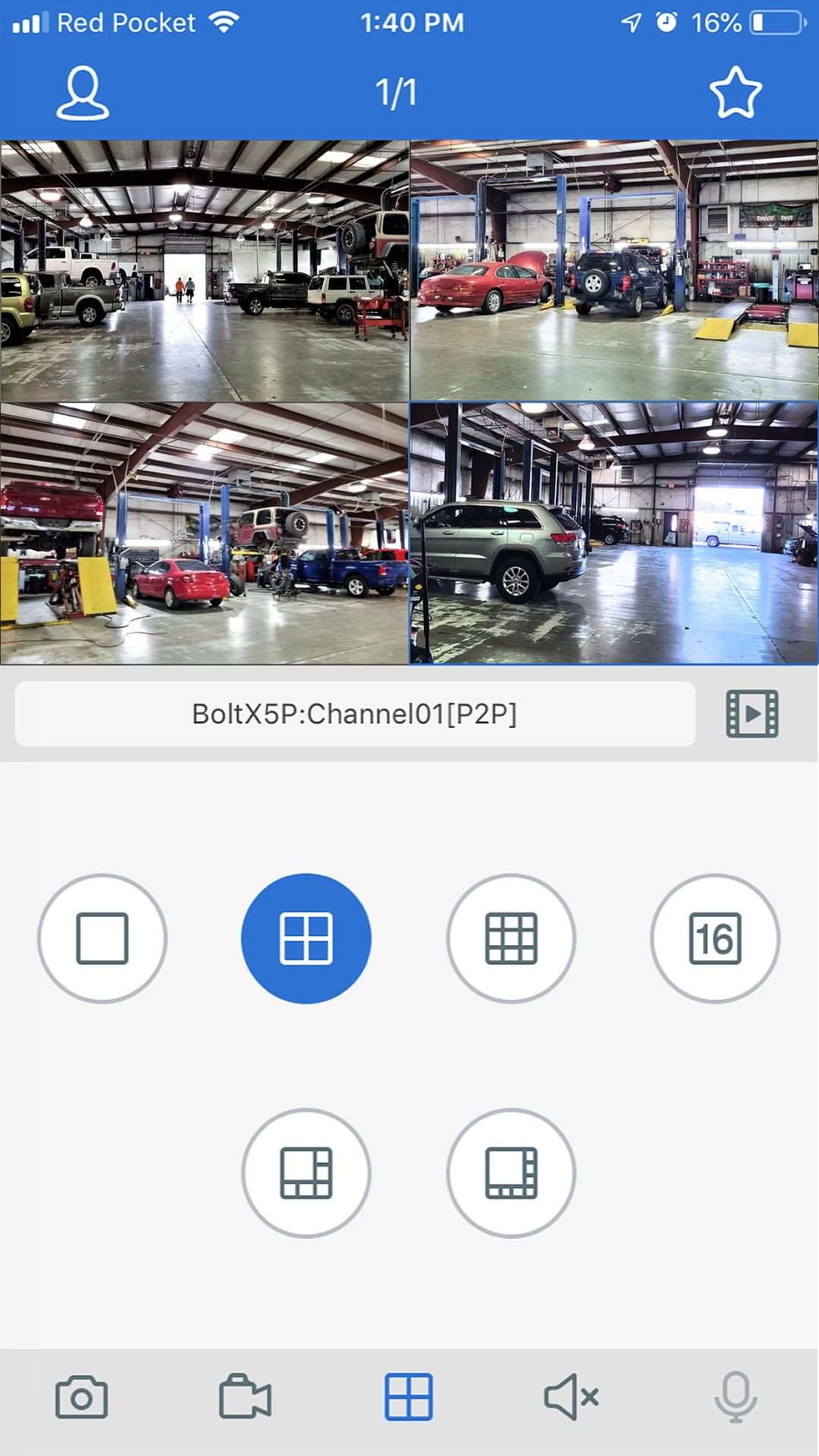Close the split-screen layout panel
This screenshot has height=1456, width=819.
click(409, 1397)
